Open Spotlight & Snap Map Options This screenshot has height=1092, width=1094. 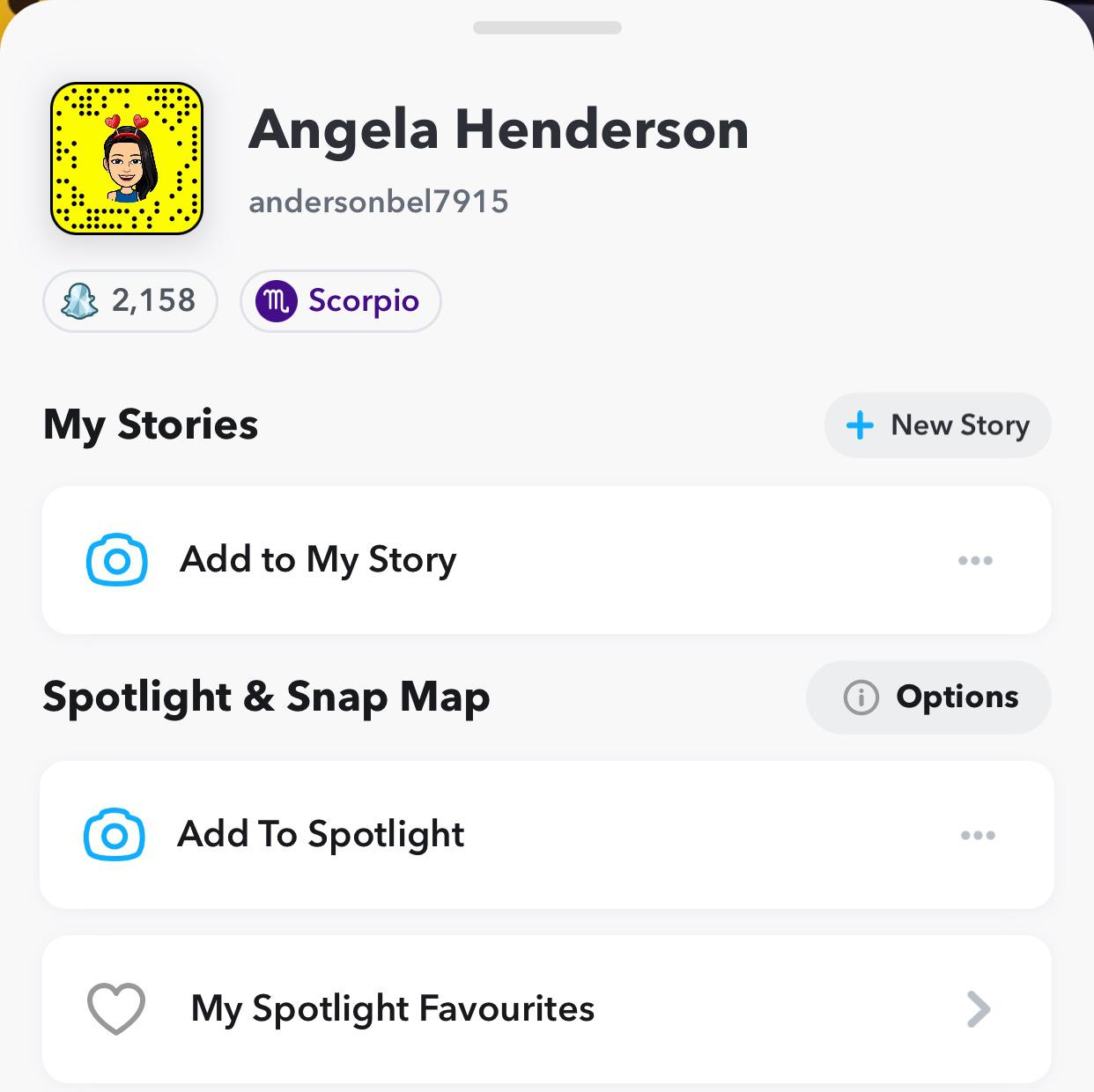click(x=928, y=697)
